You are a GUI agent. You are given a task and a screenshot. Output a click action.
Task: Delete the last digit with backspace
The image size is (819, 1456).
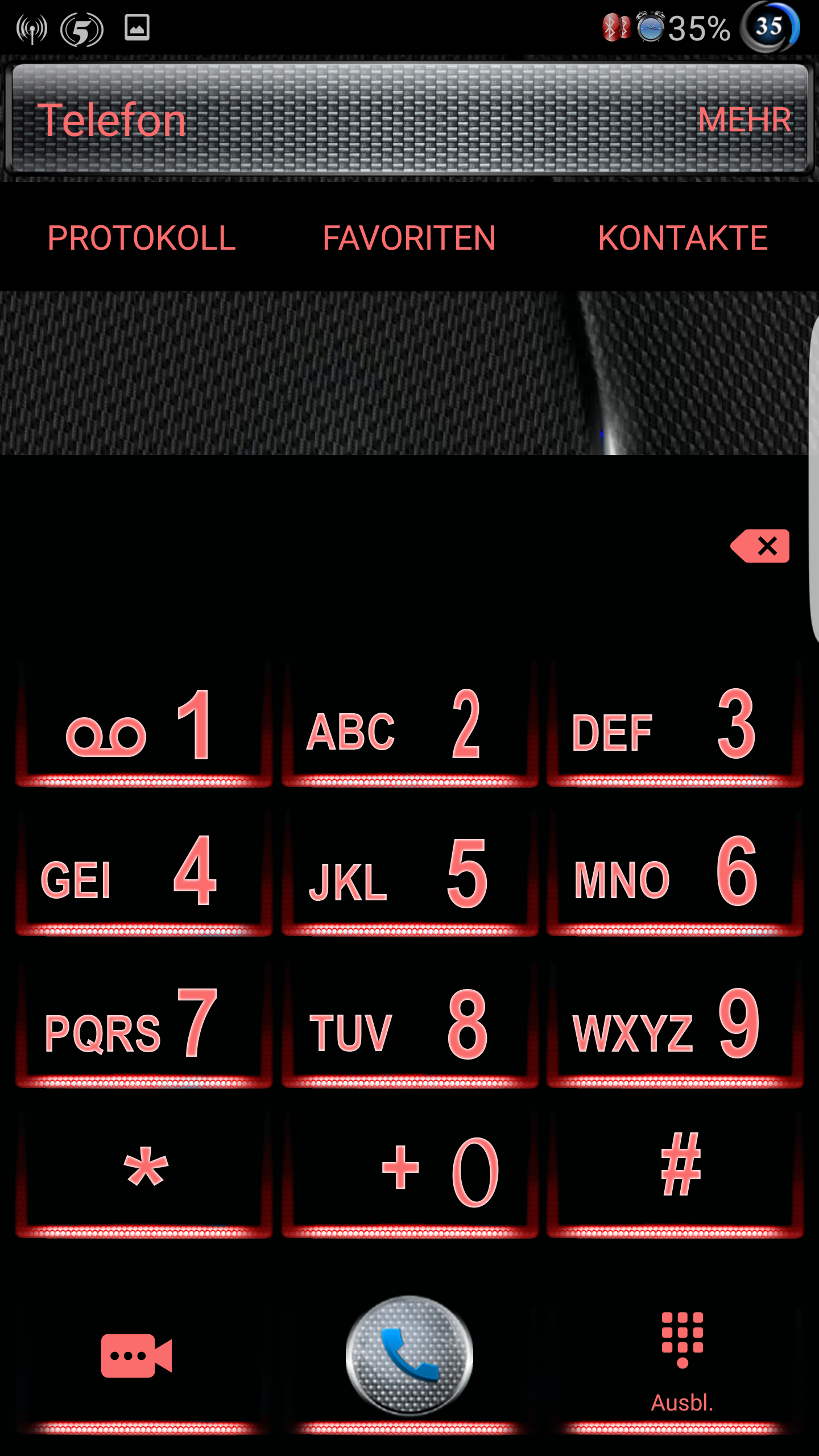(x=760, y=546)
